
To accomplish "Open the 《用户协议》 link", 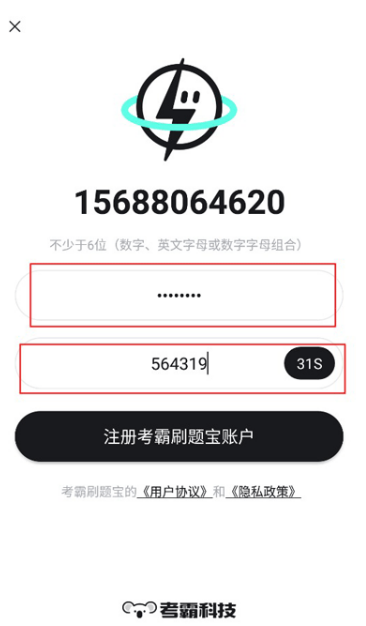I will point(175,491).
